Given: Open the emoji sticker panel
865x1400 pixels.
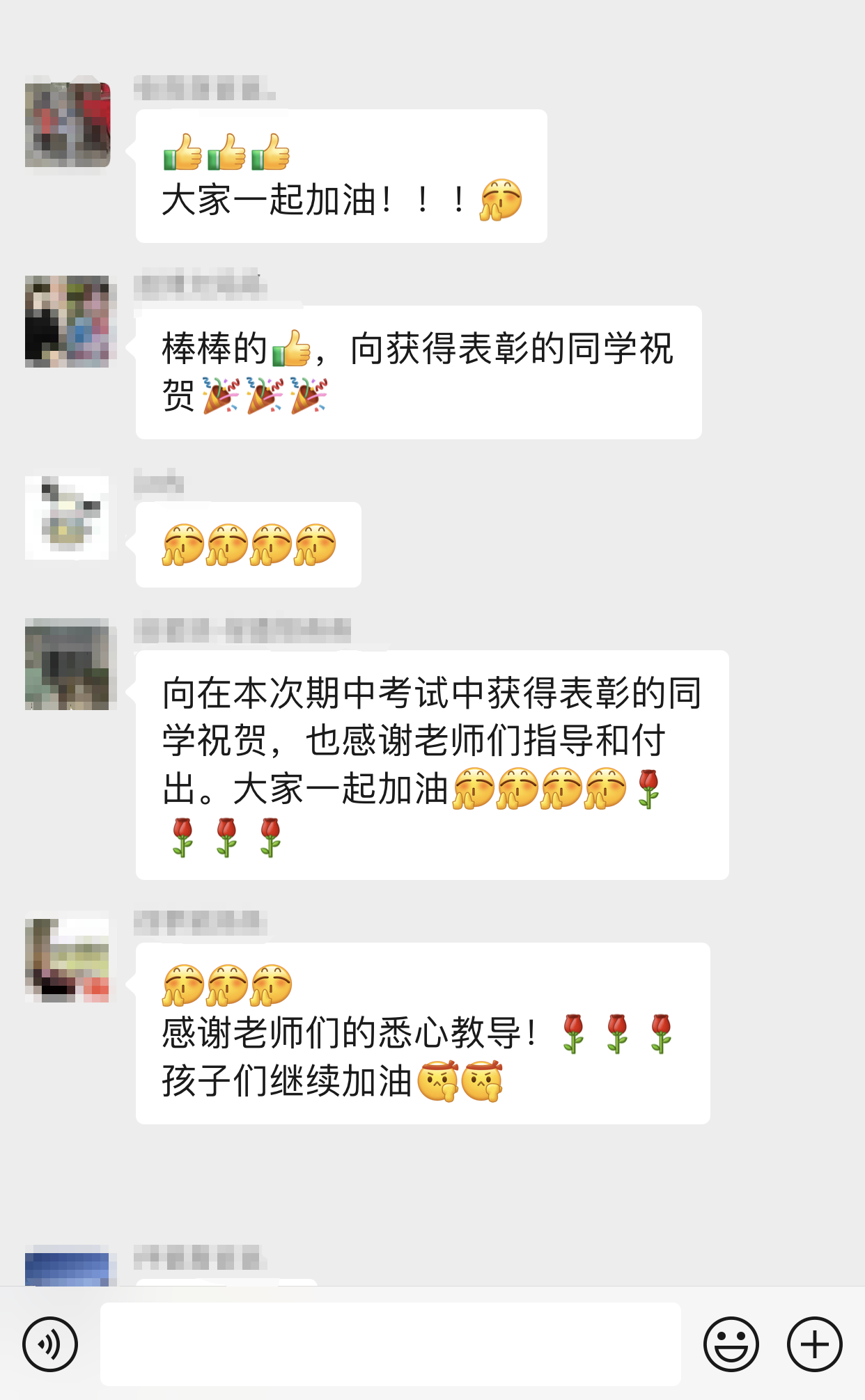Looking at the screenshot, I should tap(731, 1344).
